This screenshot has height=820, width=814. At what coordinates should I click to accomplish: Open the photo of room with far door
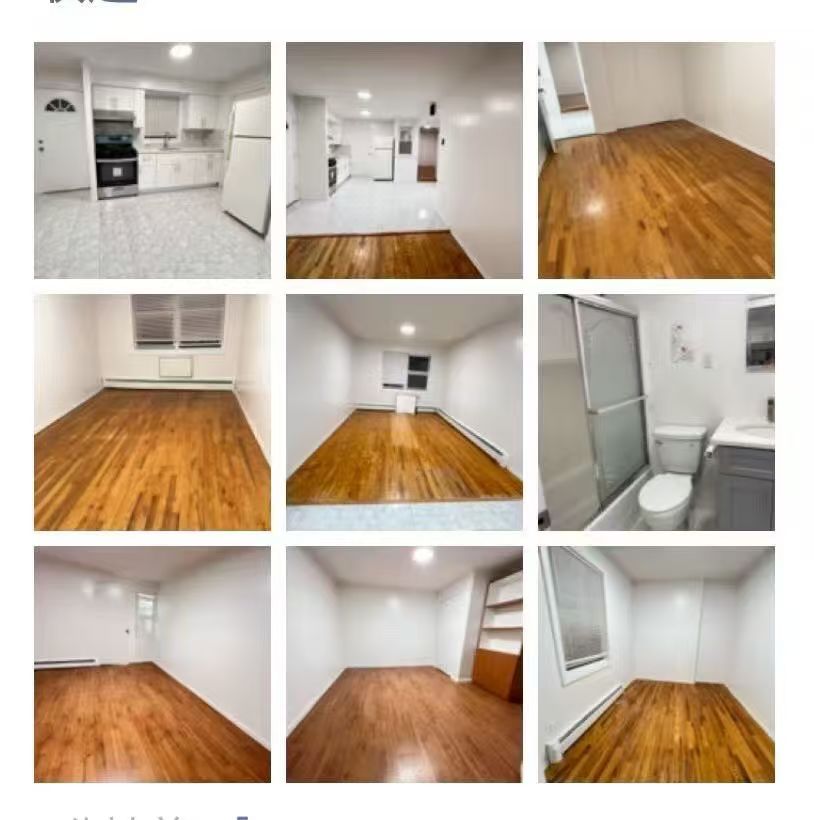coord(152,664)
